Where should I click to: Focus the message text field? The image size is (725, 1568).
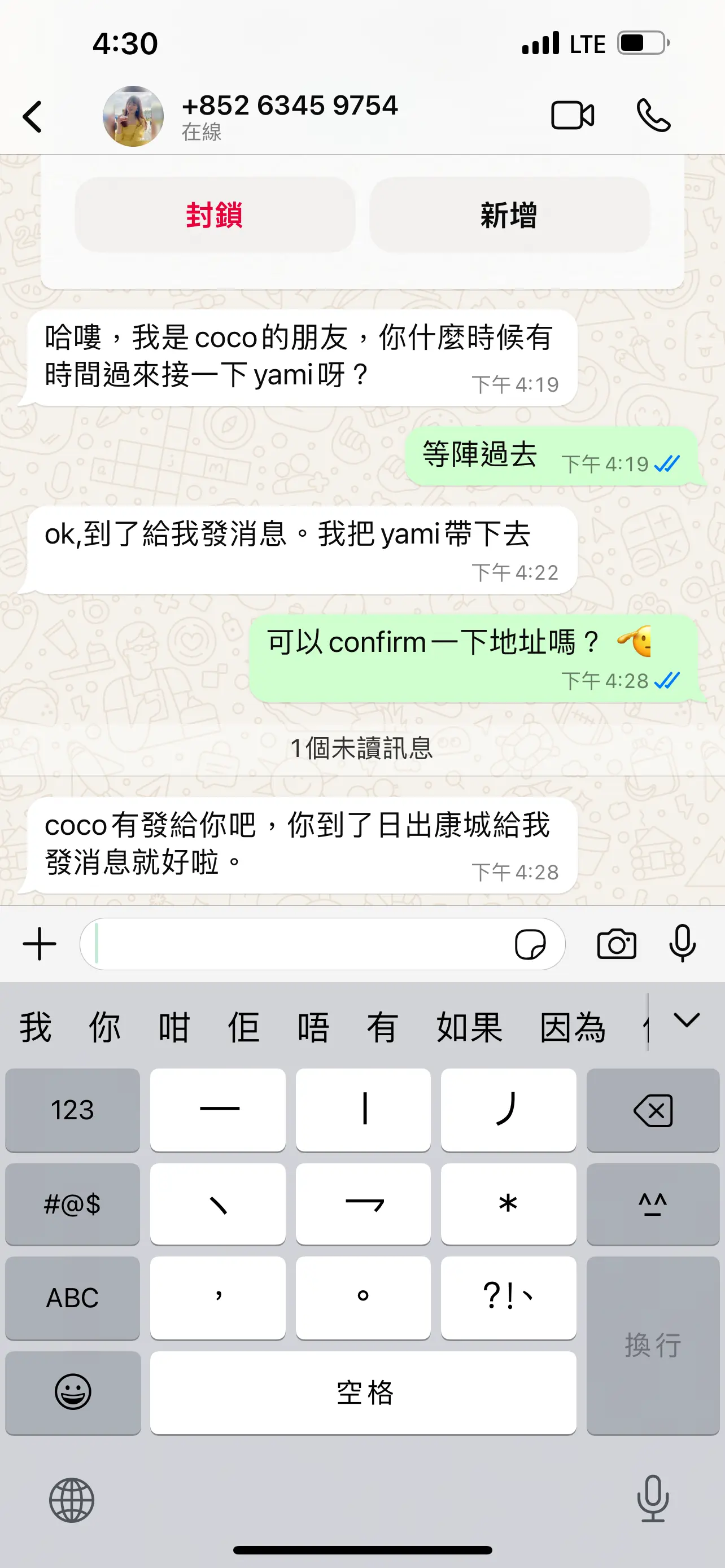(298, 944)
